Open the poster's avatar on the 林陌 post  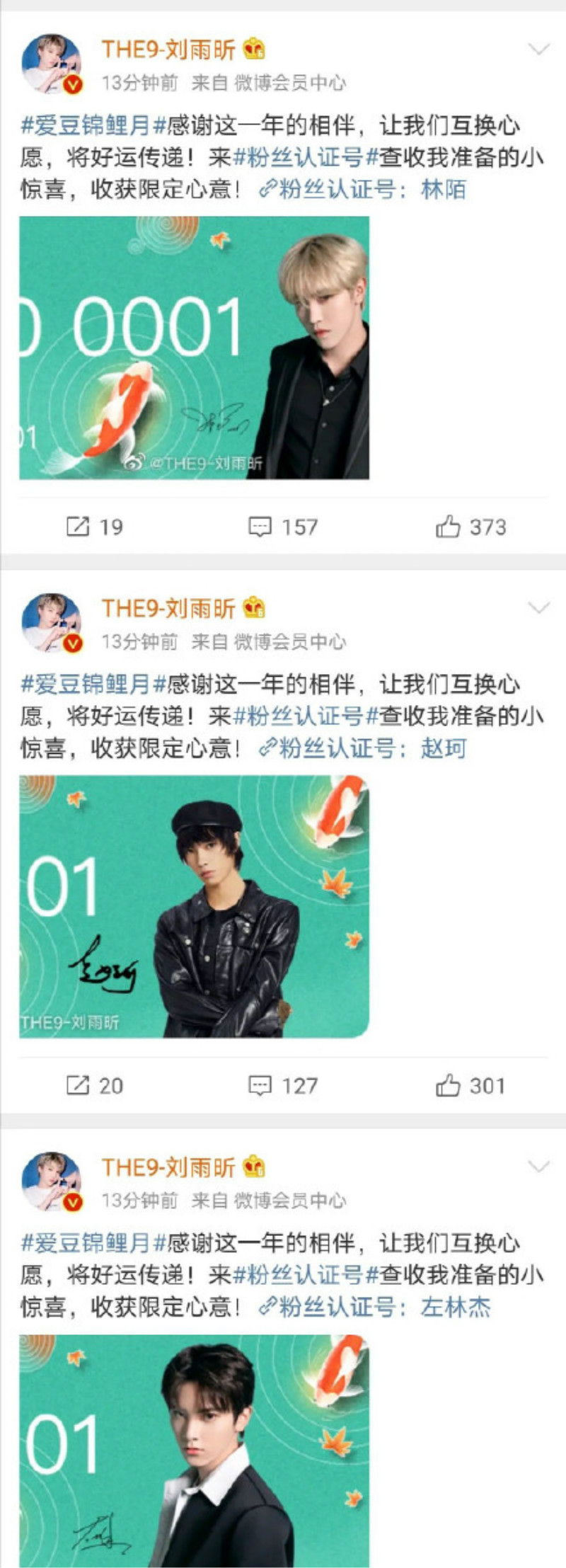(x=52, y=64)
